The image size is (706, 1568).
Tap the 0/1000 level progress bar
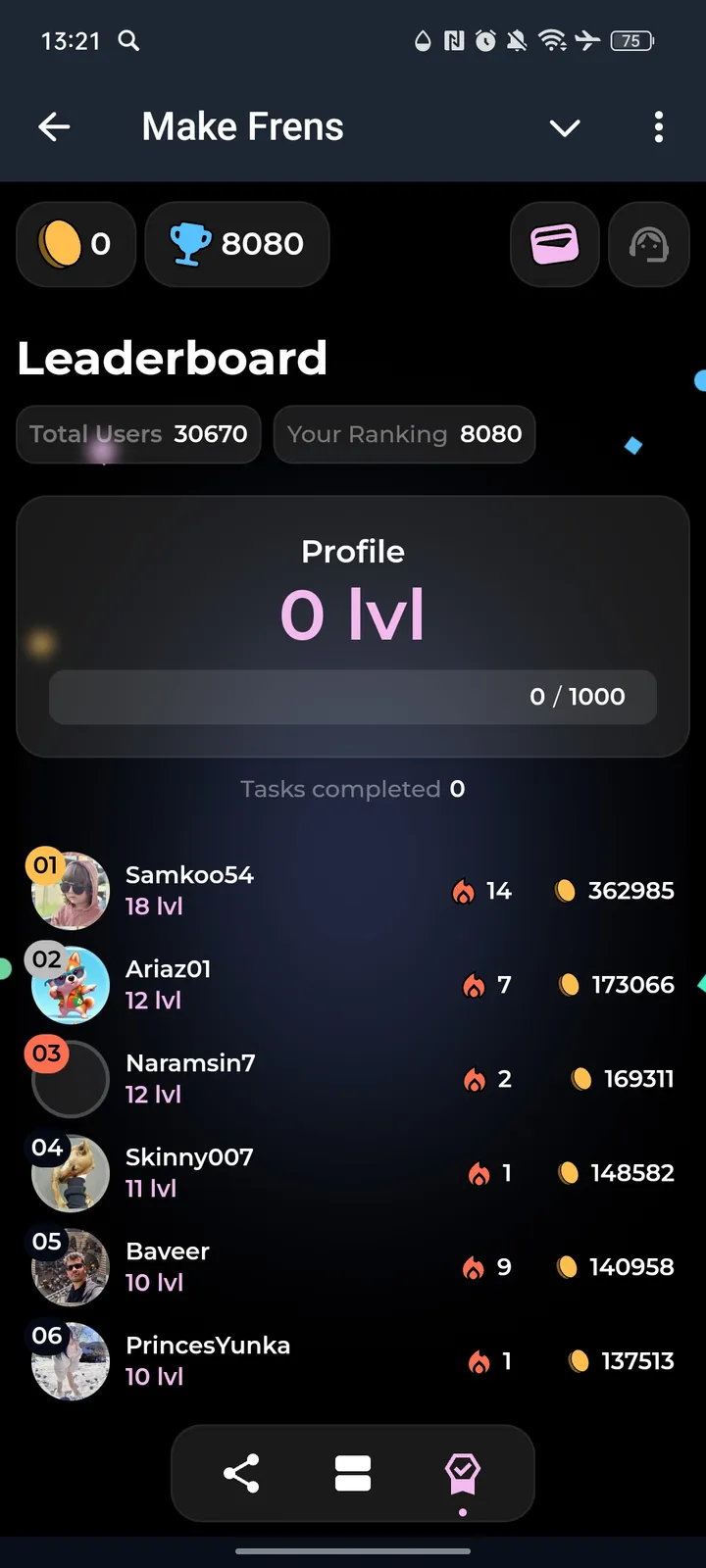tap(353, 697)
